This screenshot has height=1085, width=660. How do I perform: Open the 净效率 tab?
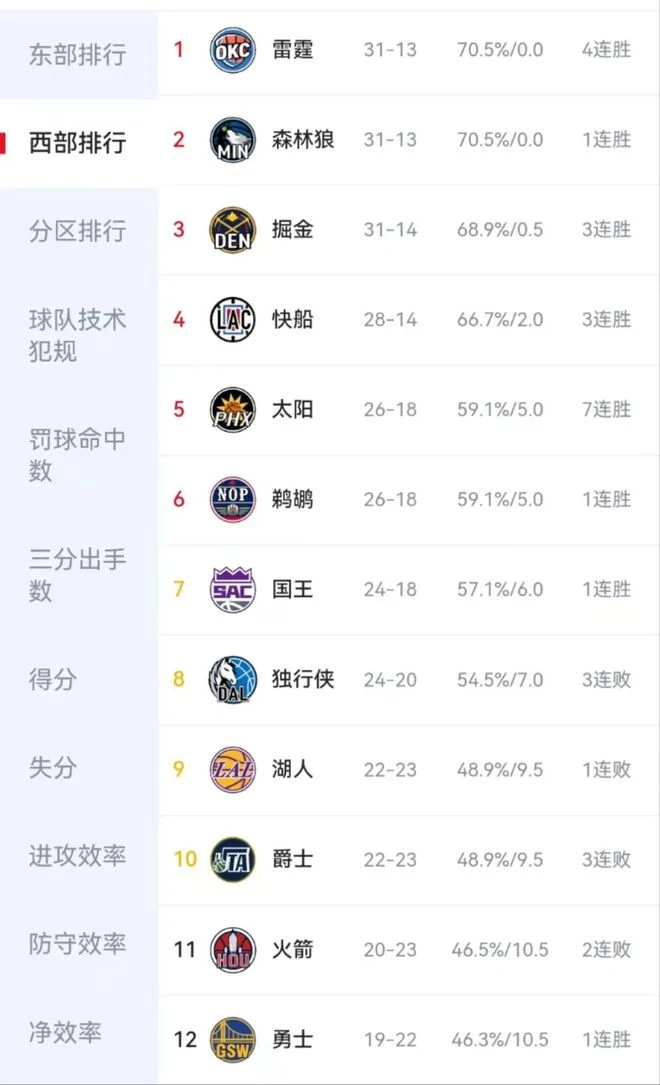[78, 1032]
